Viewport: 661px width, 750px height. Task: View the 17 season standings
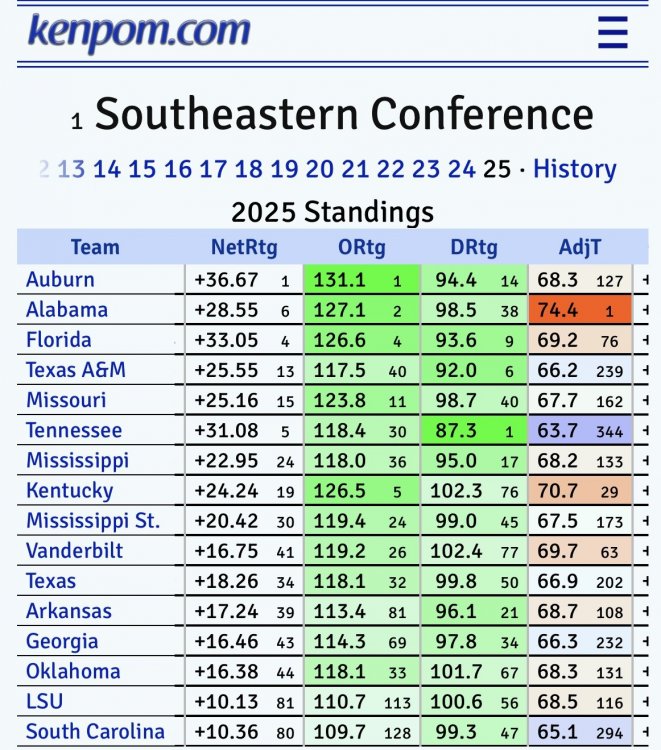coord(213,169)
